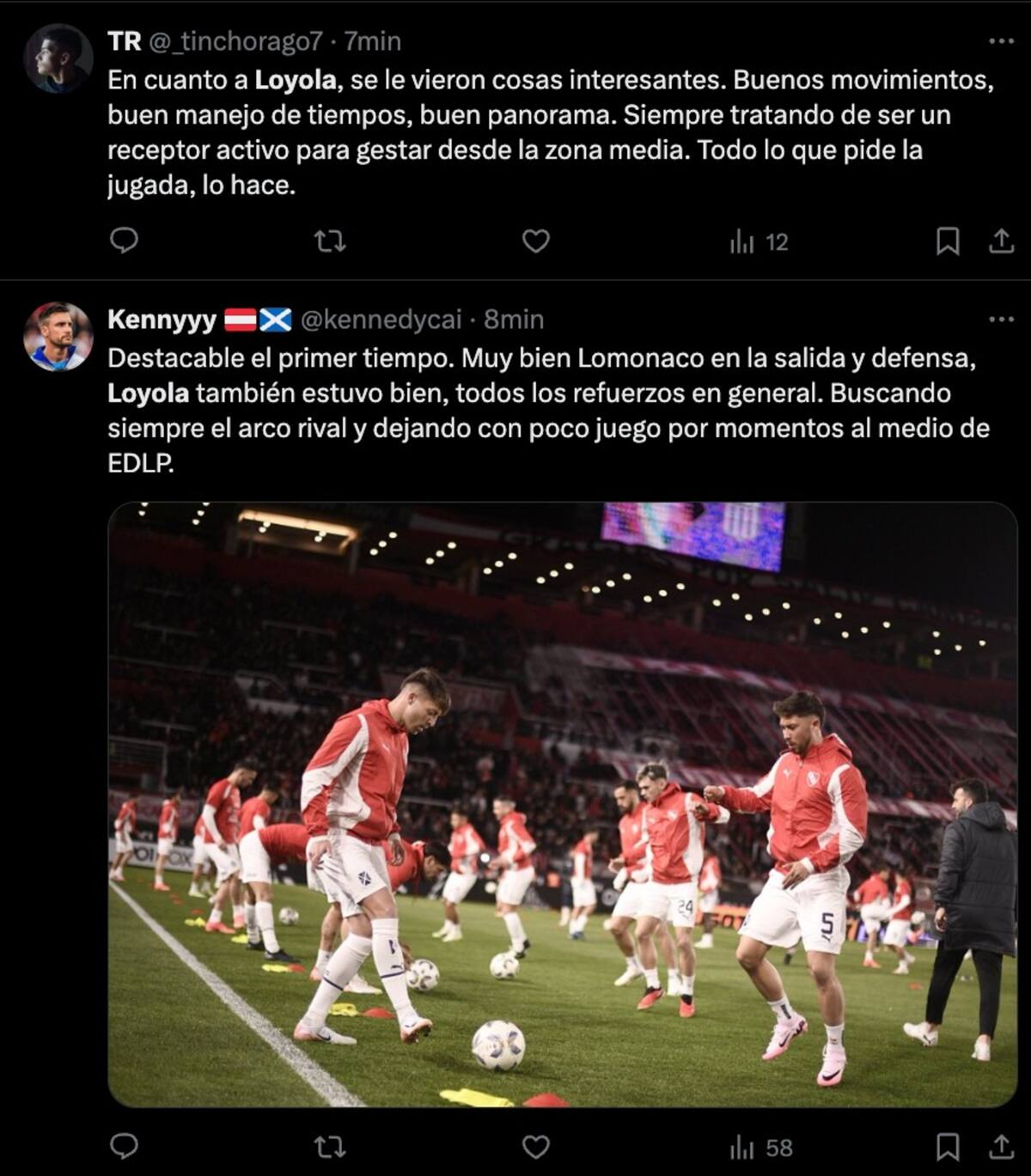Reply to Kennyyy's tweet
The width and height of the screenshot is (1031, 1176).
pyautogui.click(x=125, y=1146)
